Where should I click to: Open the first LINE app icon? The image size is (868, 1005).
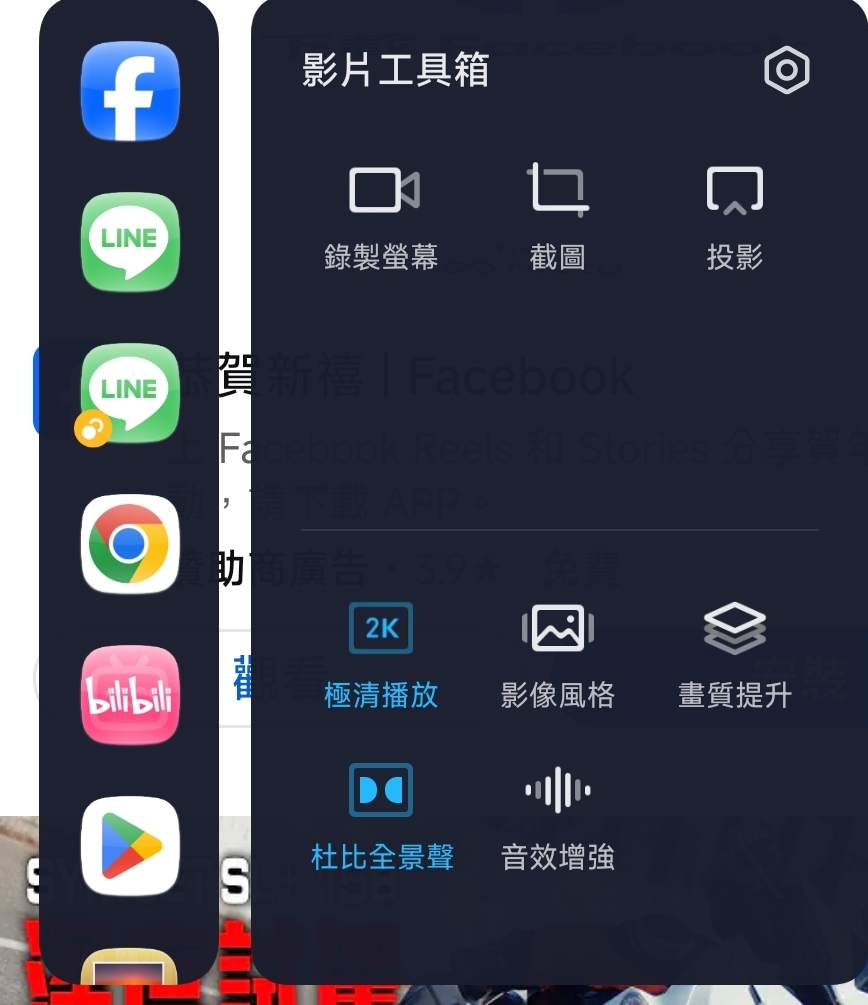coord(130,241)
